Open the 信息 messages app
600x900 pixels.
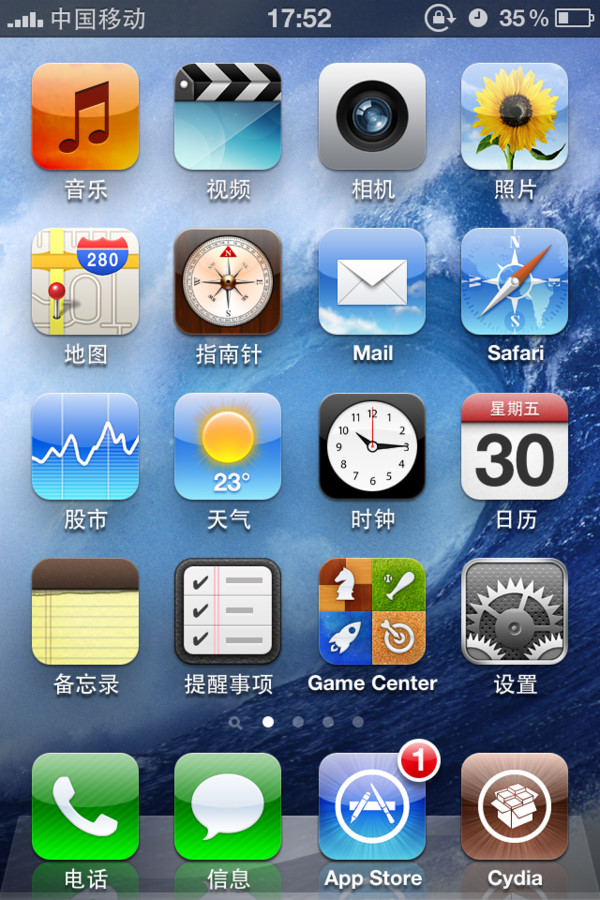pos(228,806)
